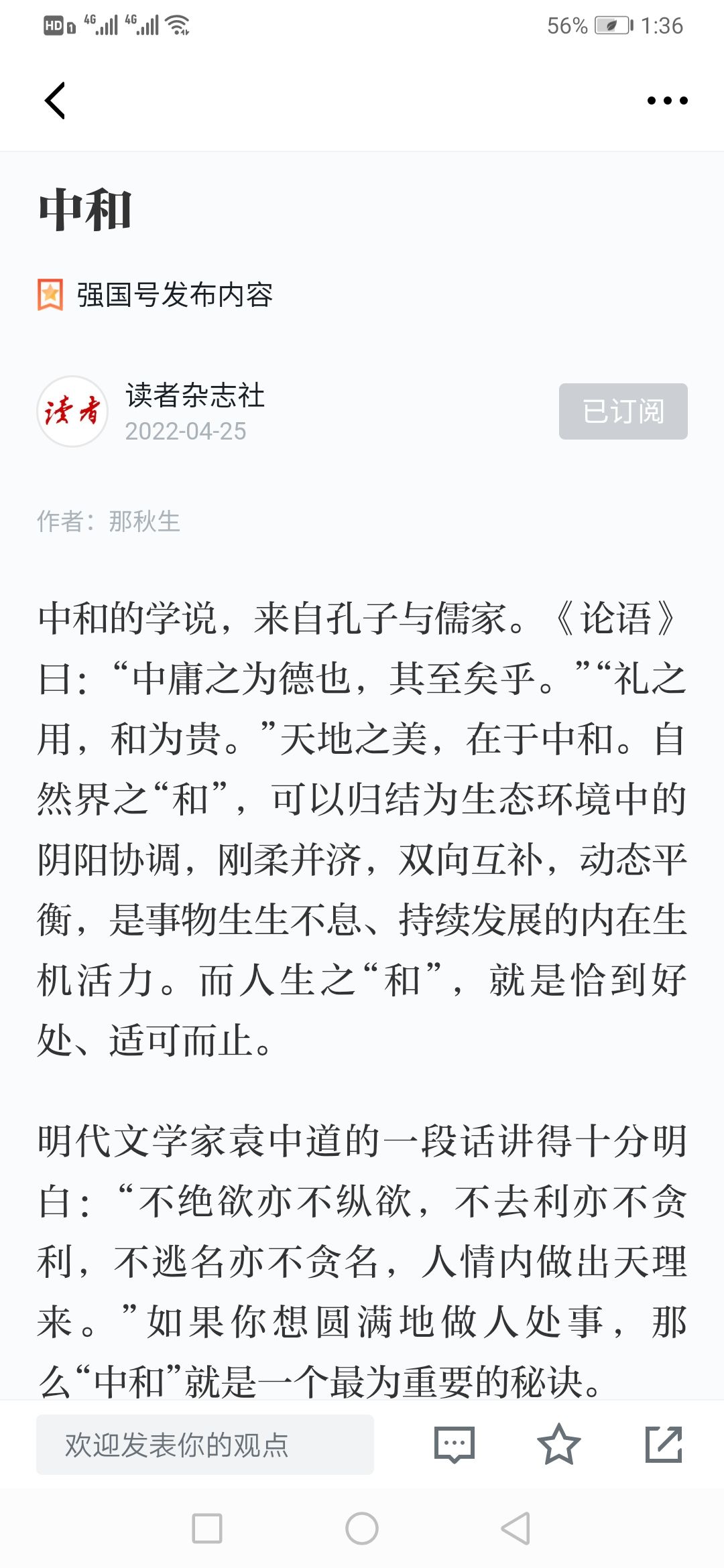Open the three-dot overflow menu
The width and height of the screenshot is (724, 1568).
[x=667, y=101]
